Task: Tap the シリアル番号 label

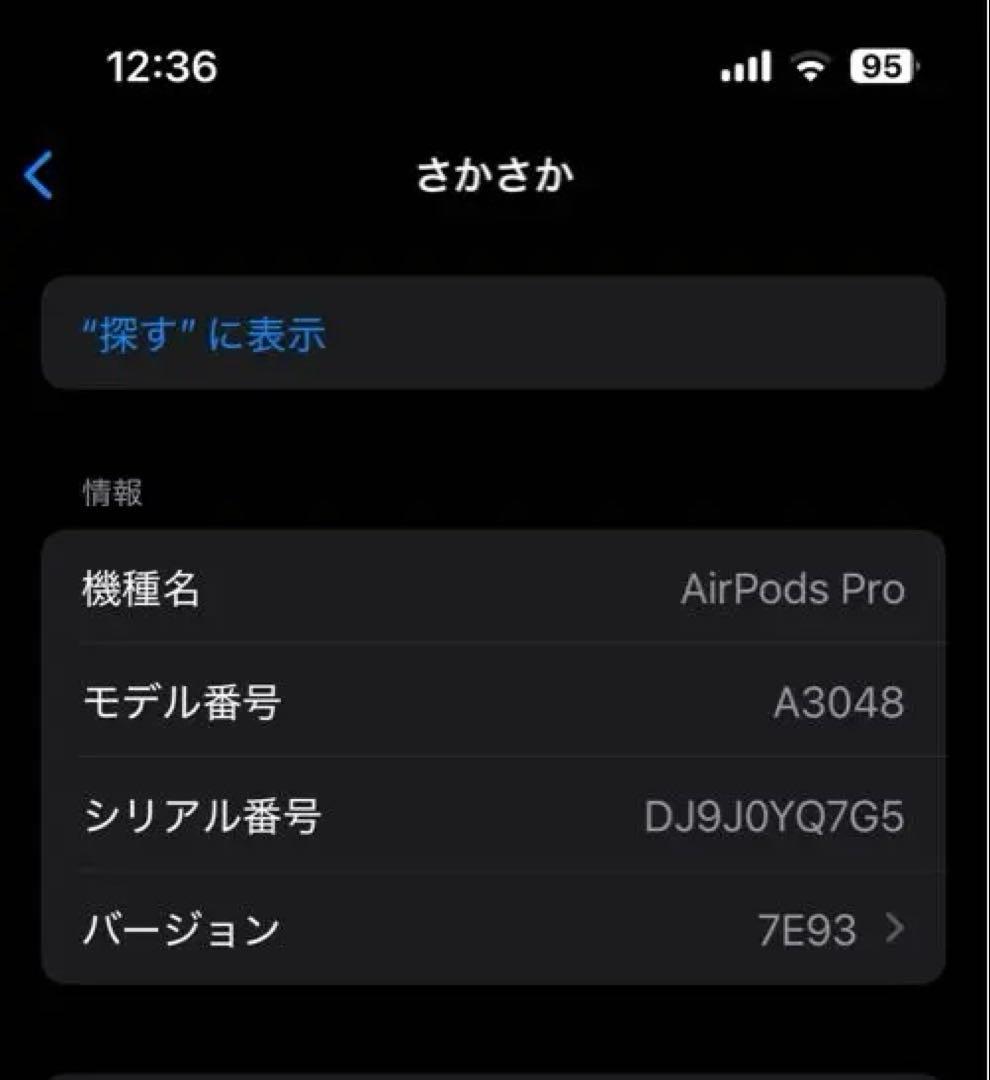Action: tap(201, 815)
